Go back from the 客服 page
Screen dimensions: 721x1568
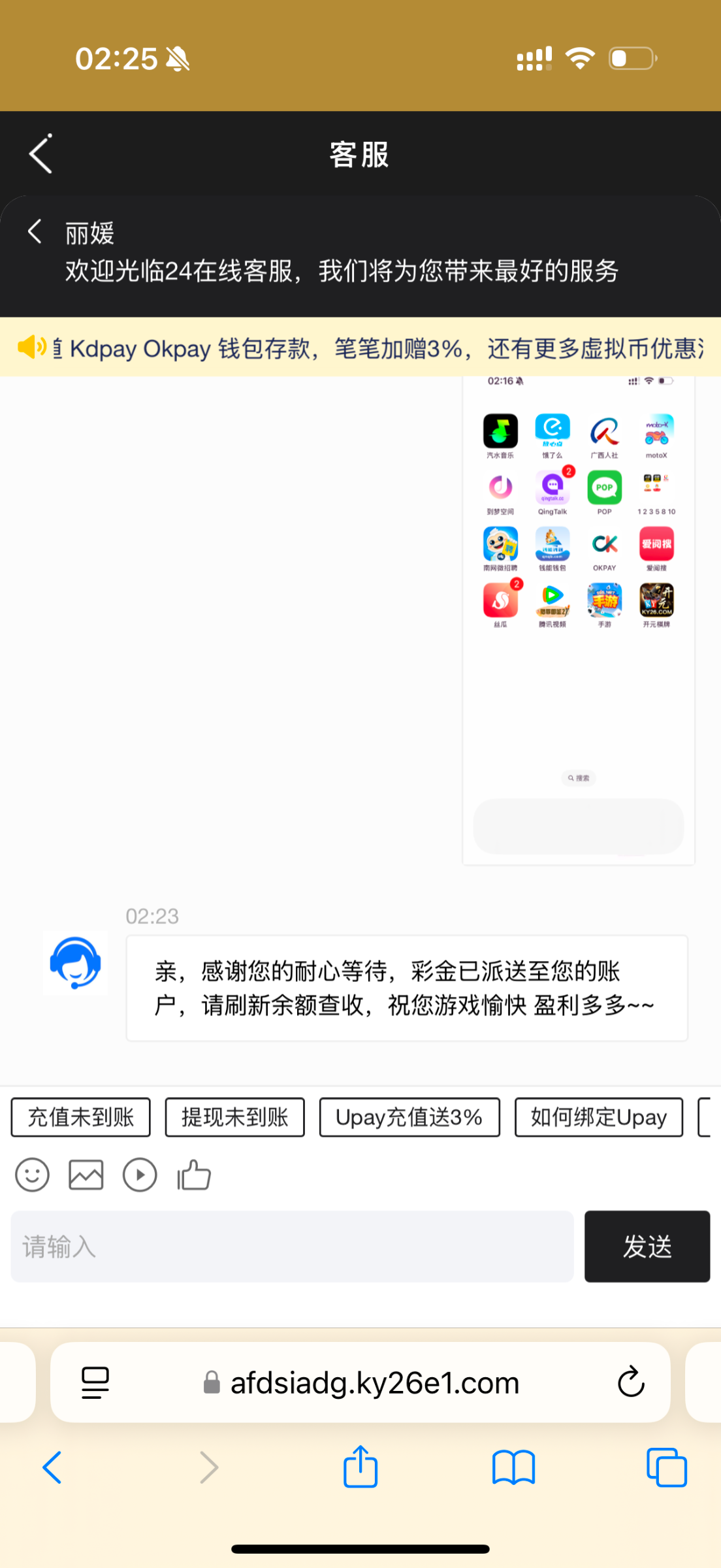(x=40, y=155)
